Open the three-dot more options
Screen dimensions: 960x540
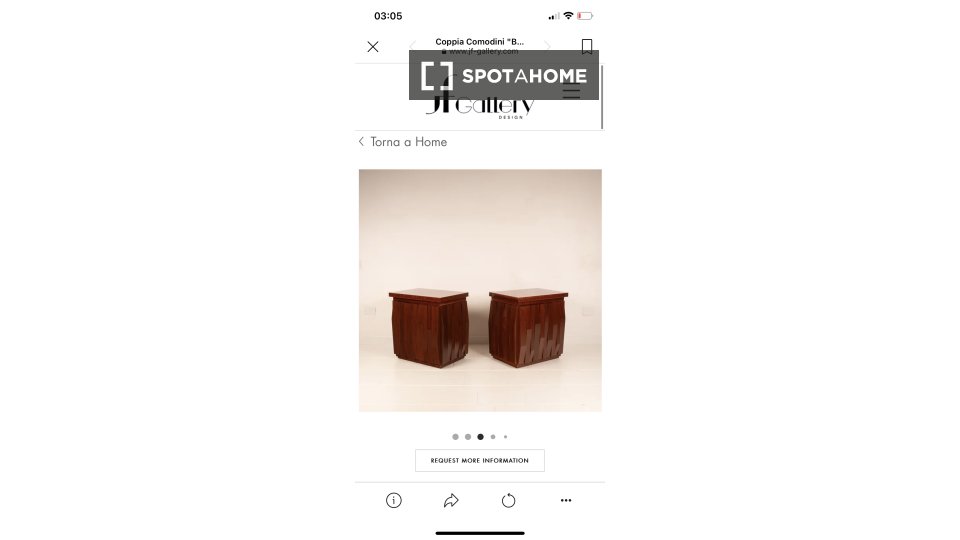(x=566, y=501)
